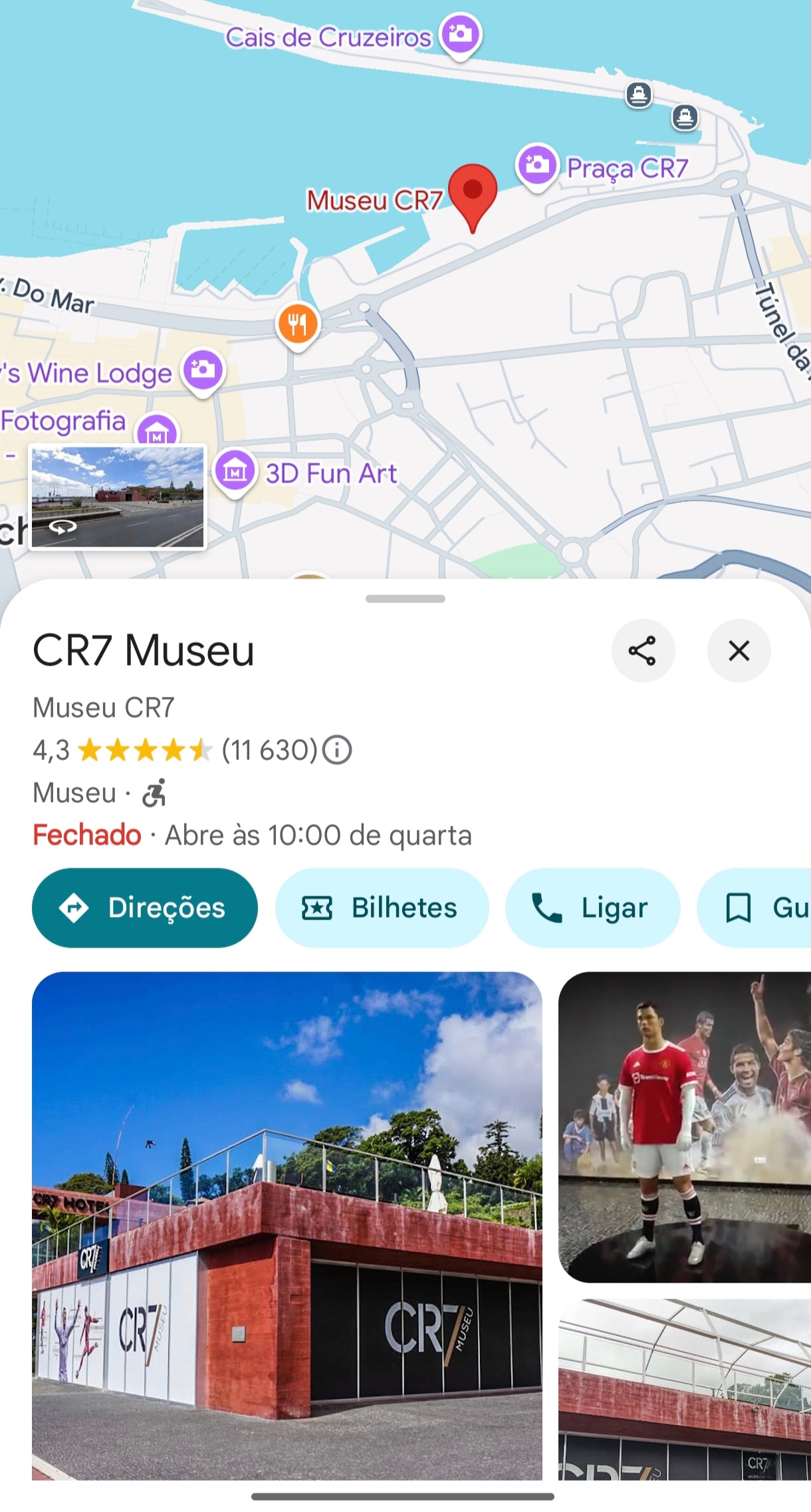Tap the sheet drag handle to expand
The height and width of the screenshot is (1512, 811).
(405, 598)
